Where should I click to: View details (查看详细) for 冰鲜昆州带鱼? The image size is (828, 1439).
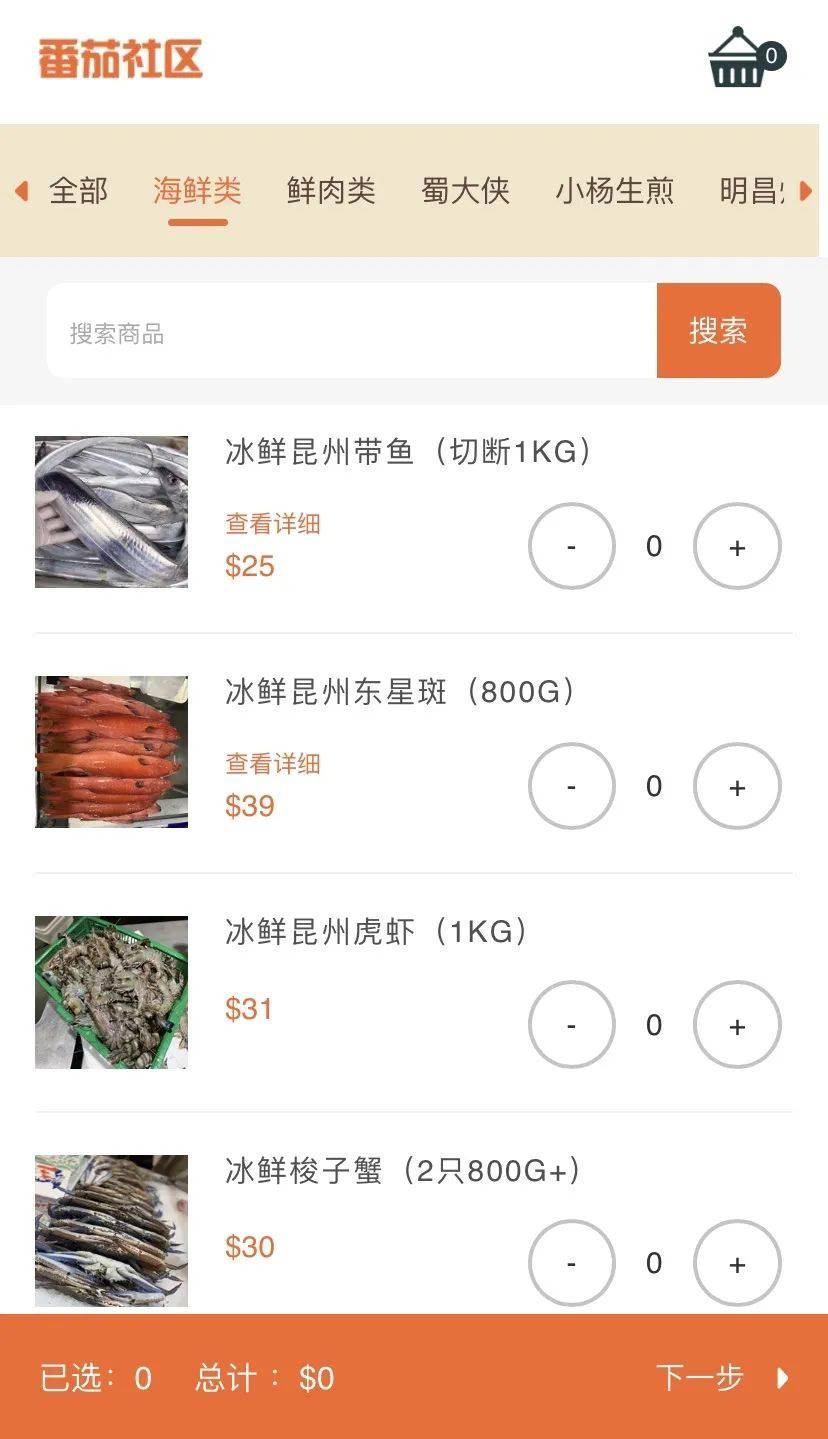point(273,524)
